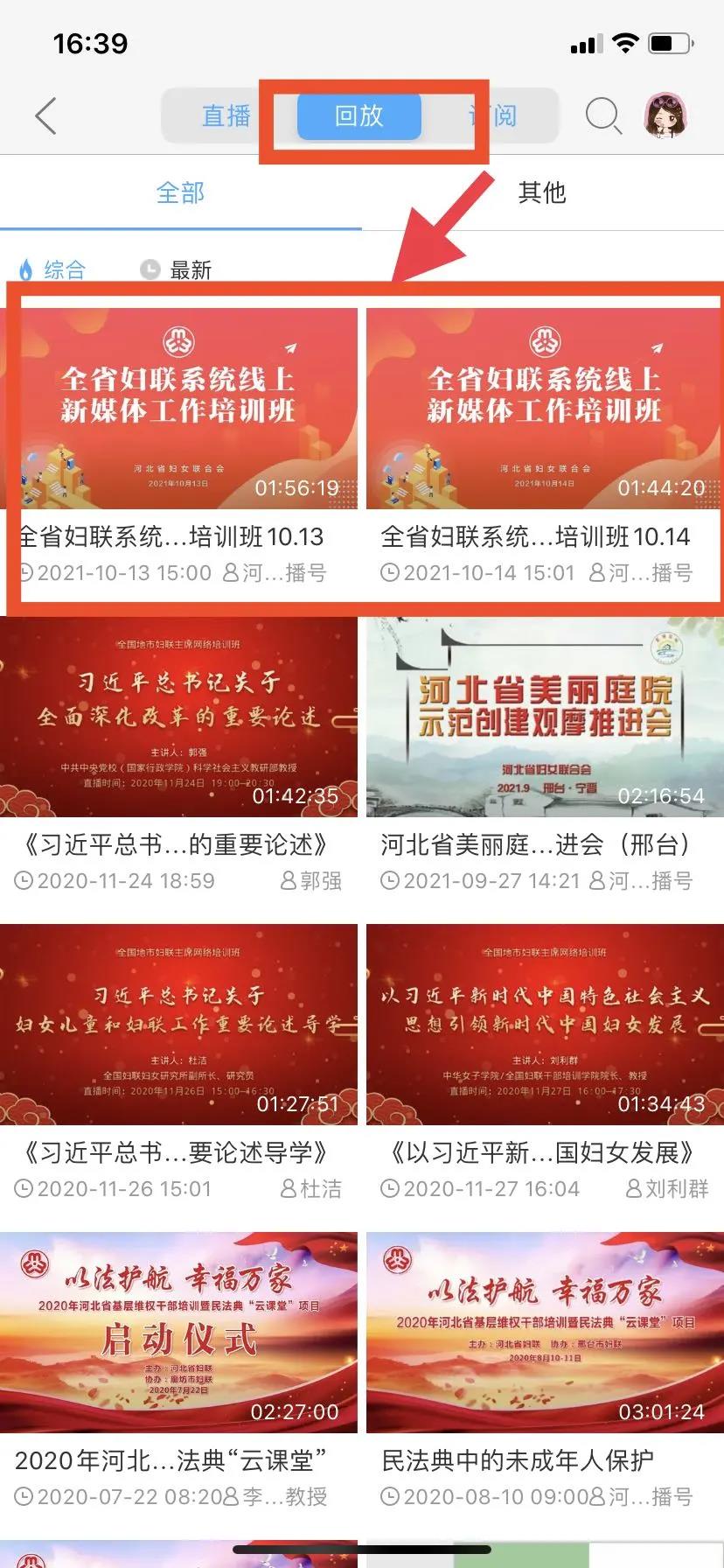This screenshot has height=1568, width=724.
Task: Open 河北省美丽庭院推进会（邢台）replay
Action: coord(545,717)
